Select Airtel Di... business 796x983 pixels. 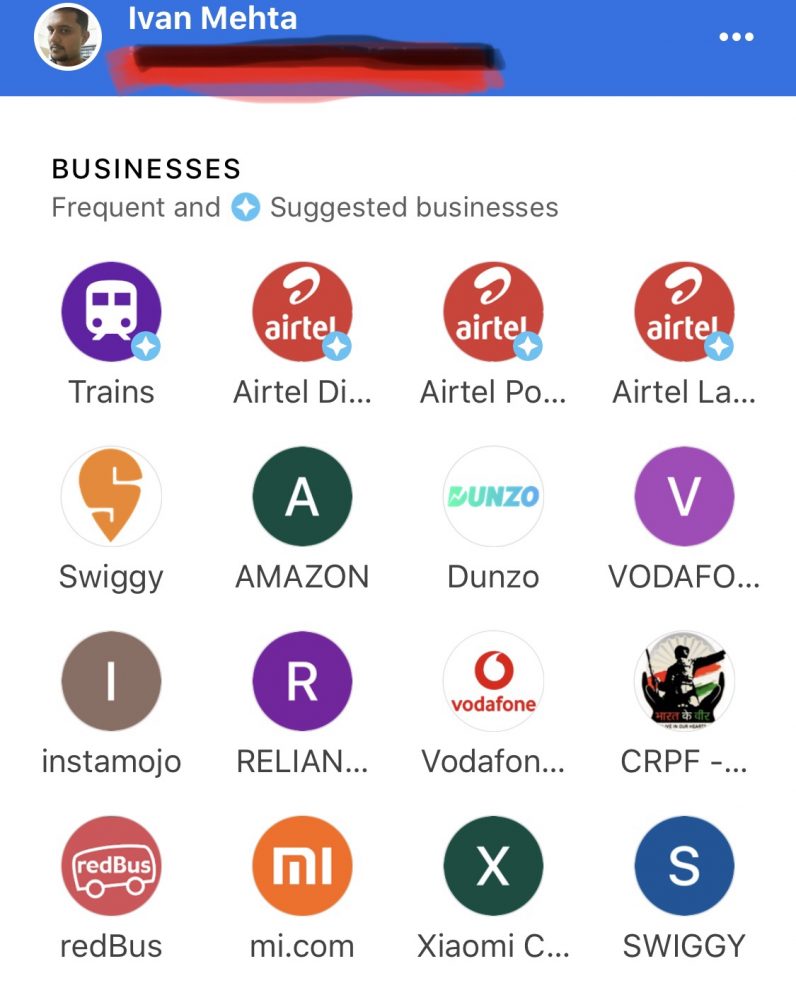(x=302, y=312)
